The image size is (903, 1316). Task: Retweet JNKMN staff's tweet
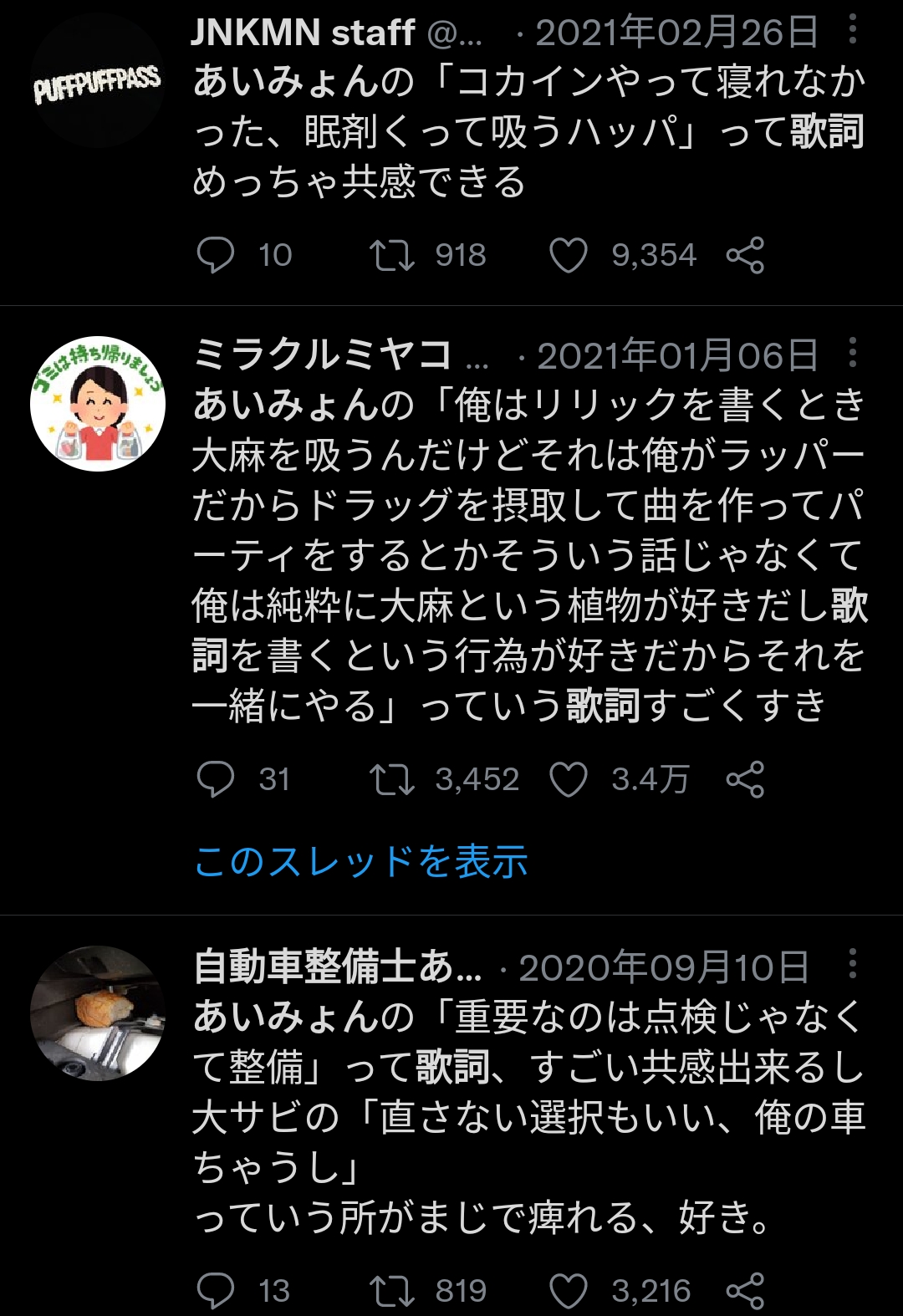coord(392,255)
